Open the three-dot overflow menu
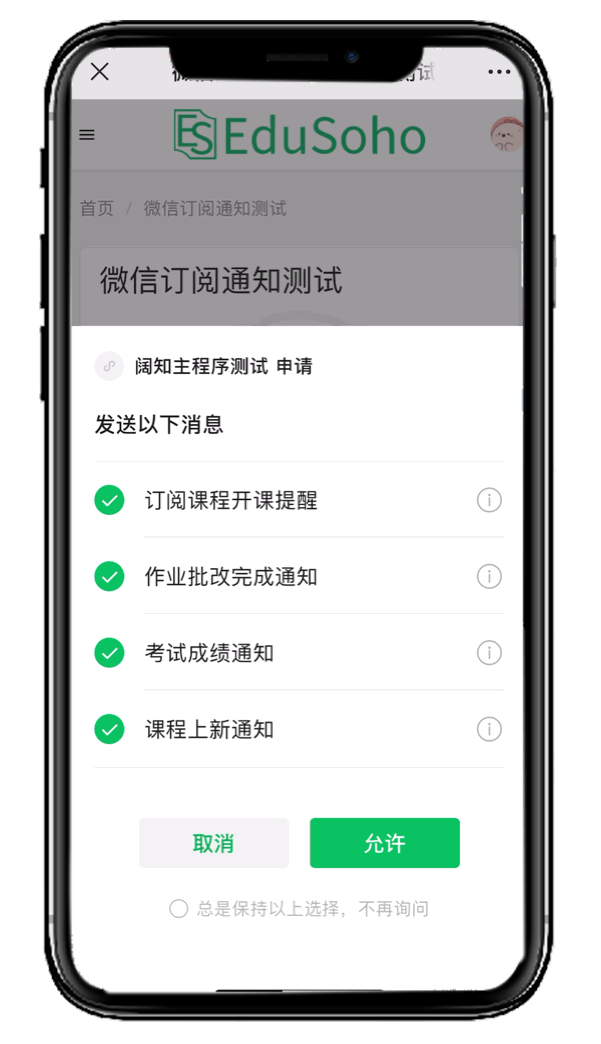This screenshot has height=1044, width=601. point(498,72)
